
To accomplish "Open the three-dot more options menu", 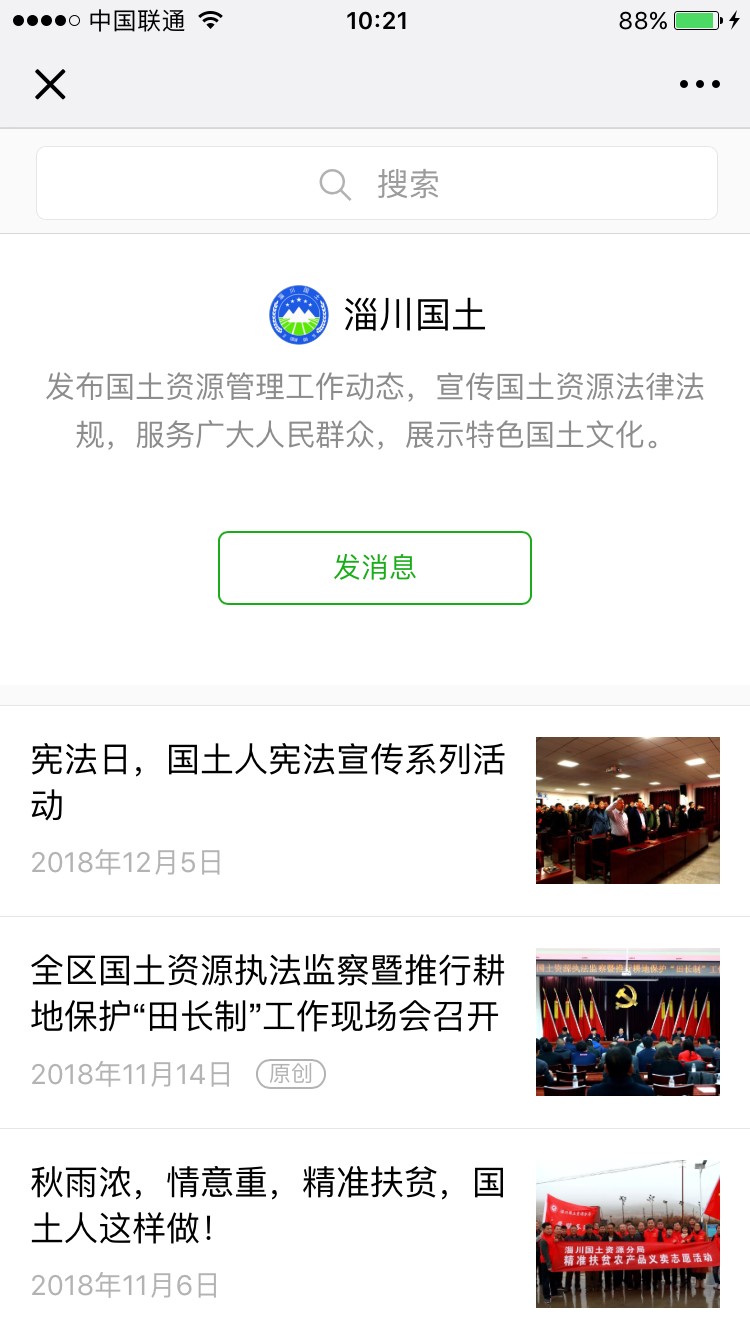I will click(x=699, y=85).
